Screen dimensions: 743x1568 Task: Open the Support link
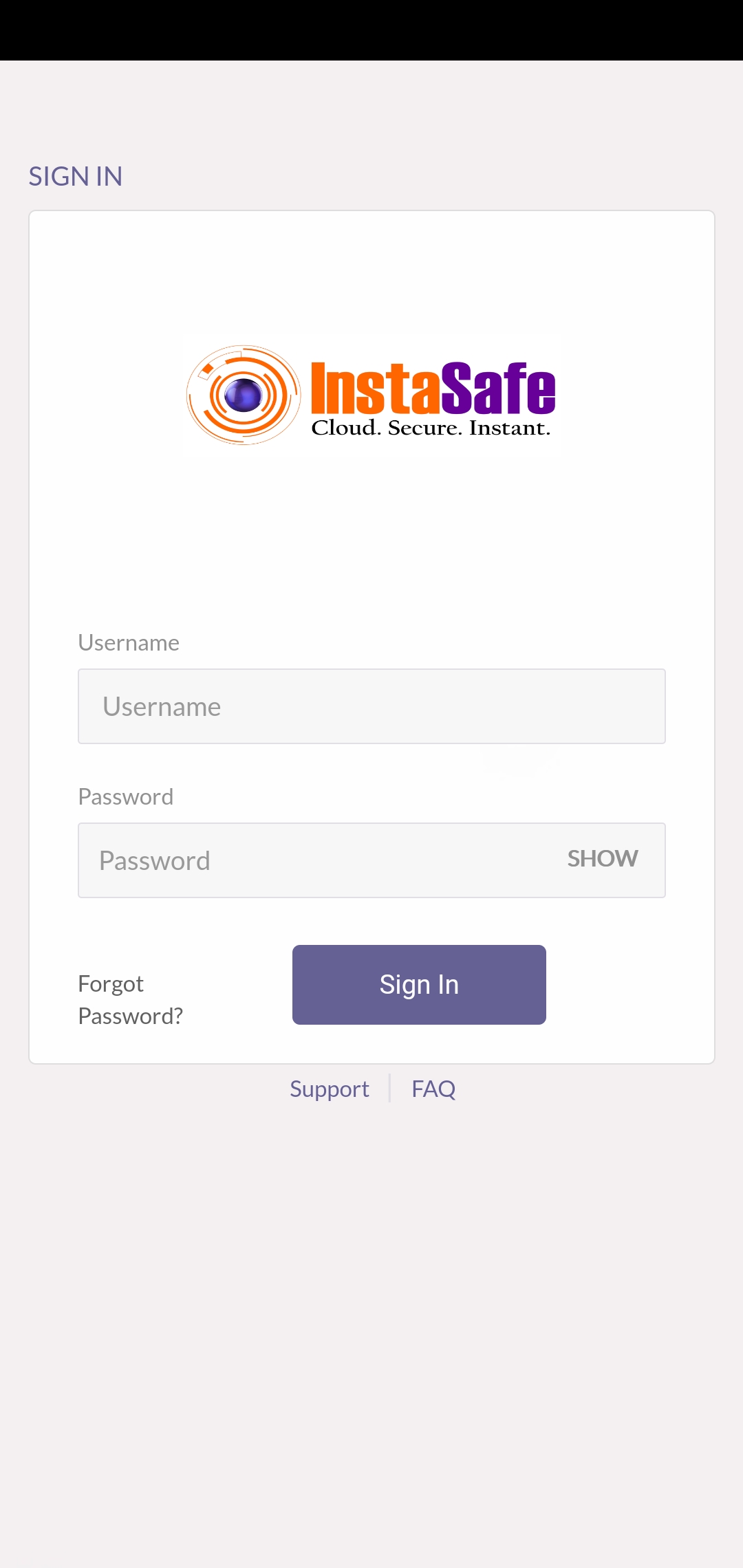pos(330,1089)
